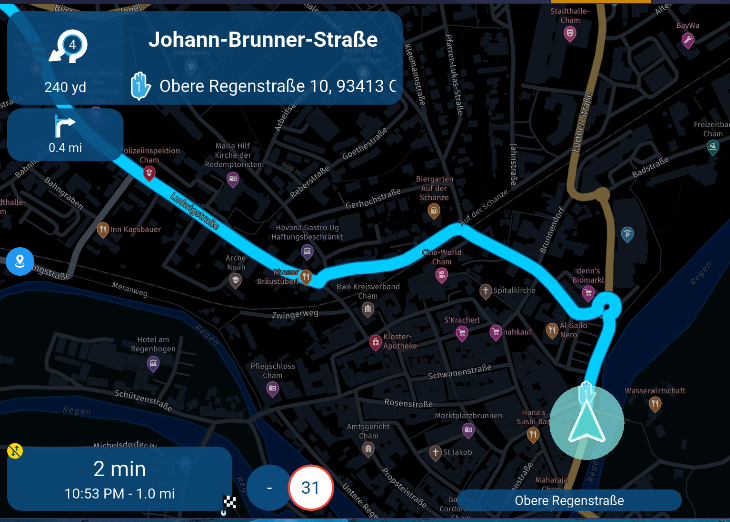Image resolution: width=730 pixels, height=522 pixels.
Task: Tap the blue location pin button
Action: (20, 262)
